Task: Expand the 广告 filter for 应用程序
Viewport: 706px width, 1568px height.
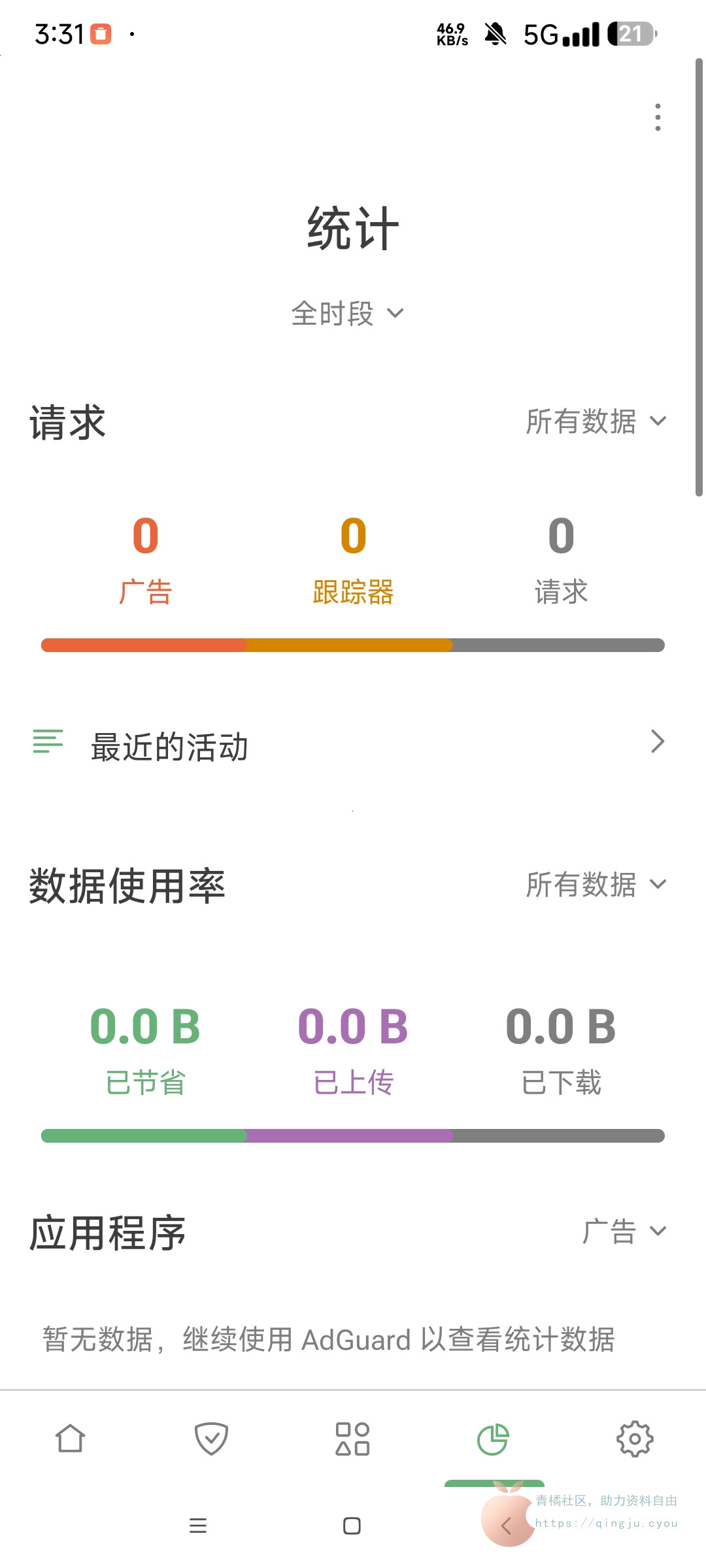Action: pos(624,1232)
